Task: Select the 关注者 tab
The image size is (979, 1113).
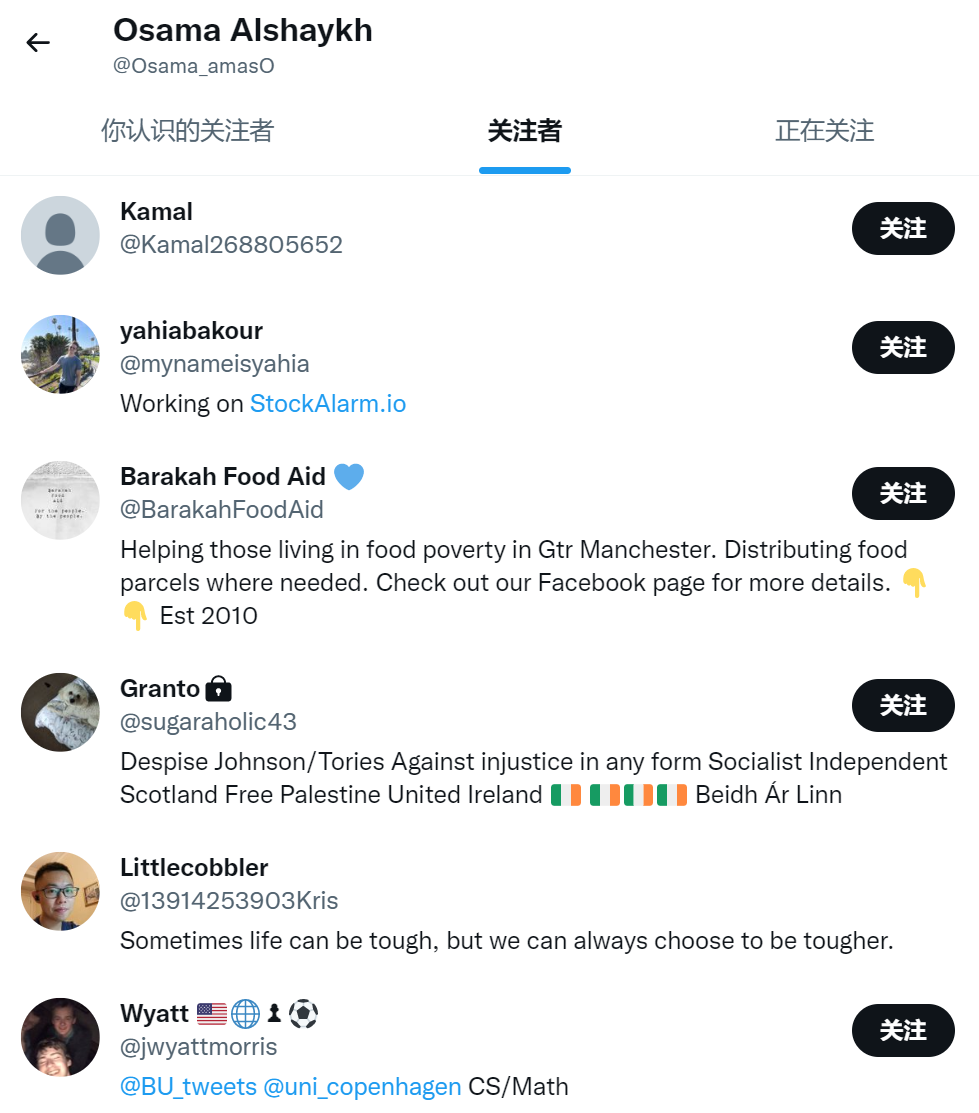Action: [x=524, y=131]
